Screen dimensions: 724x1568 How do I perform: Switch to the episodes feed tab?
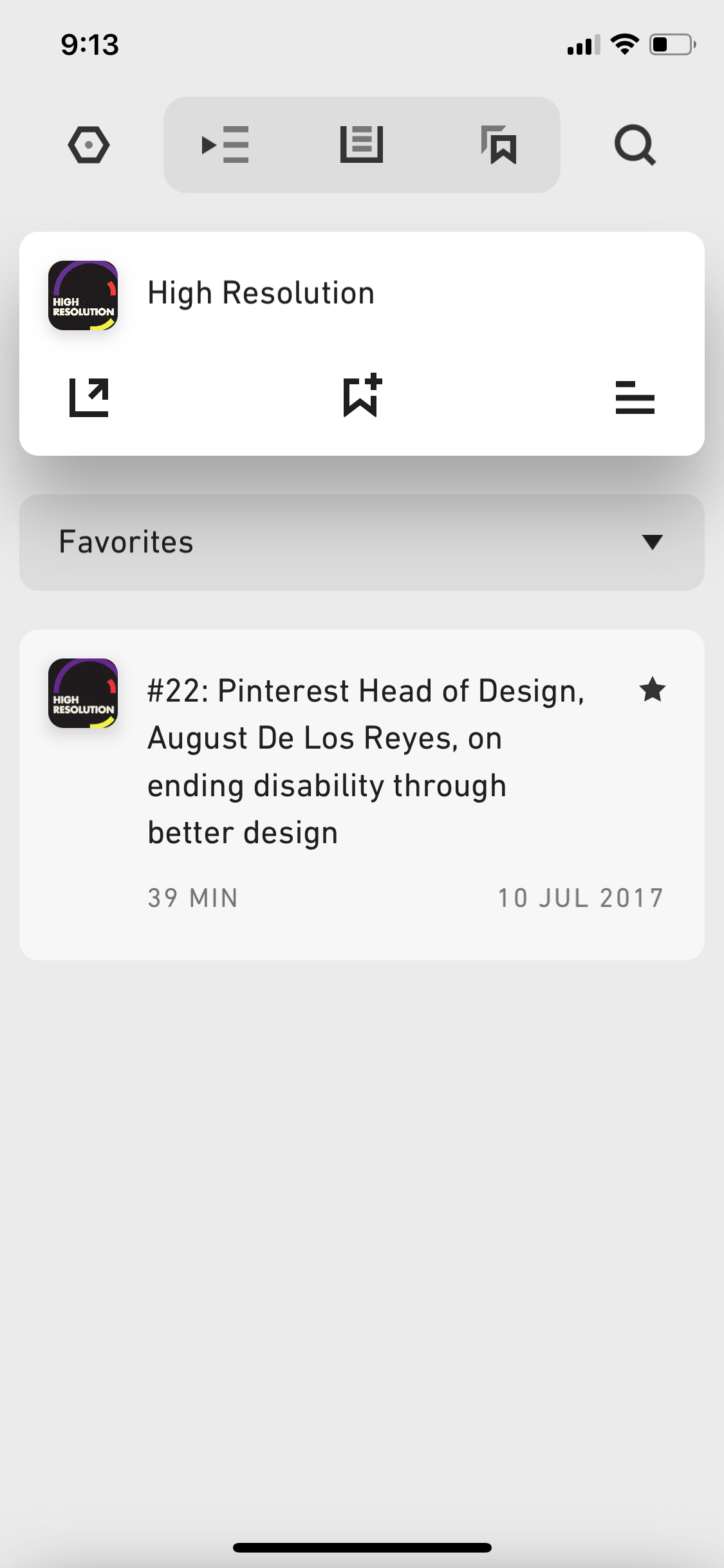[x=362, y=145]
